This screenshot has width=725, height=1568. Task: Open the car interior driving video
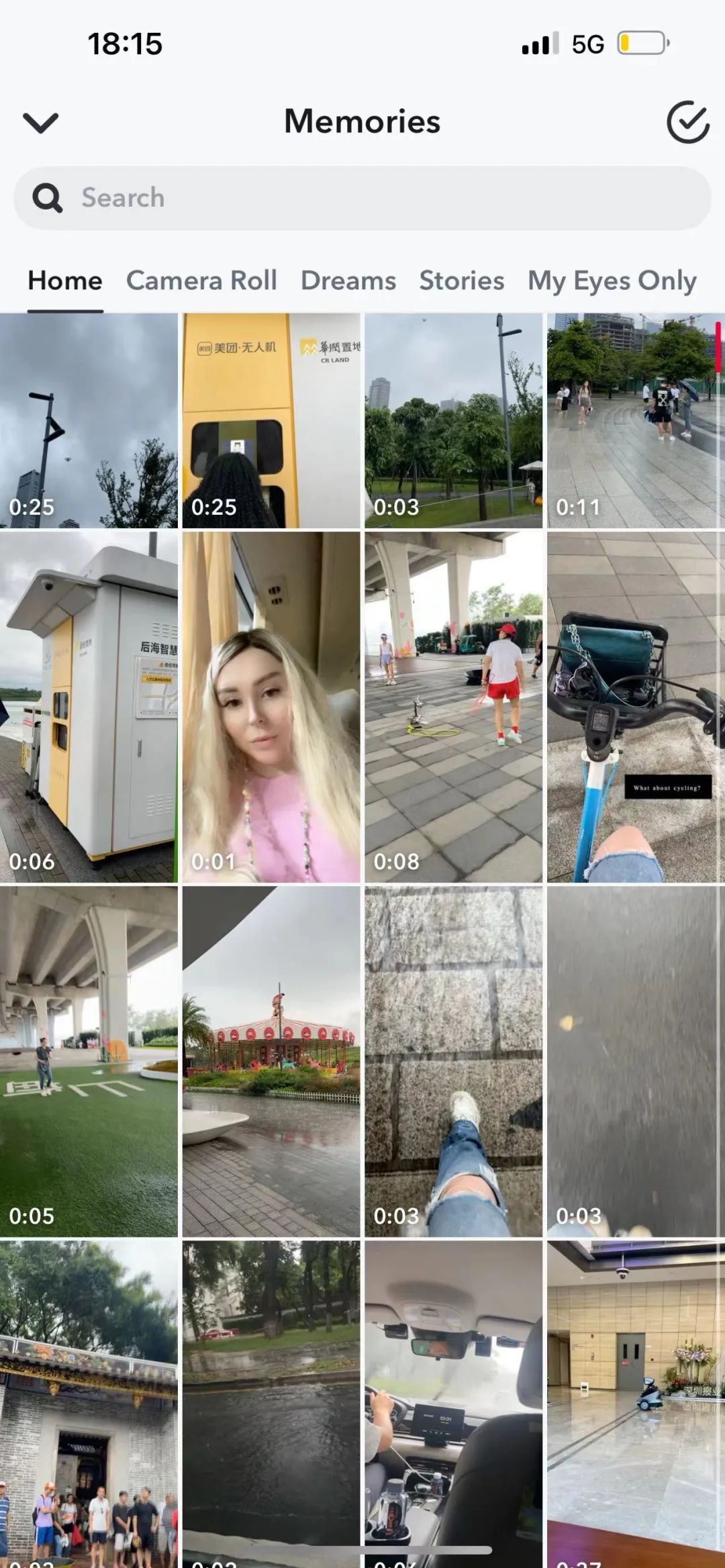click(453, 1403)
